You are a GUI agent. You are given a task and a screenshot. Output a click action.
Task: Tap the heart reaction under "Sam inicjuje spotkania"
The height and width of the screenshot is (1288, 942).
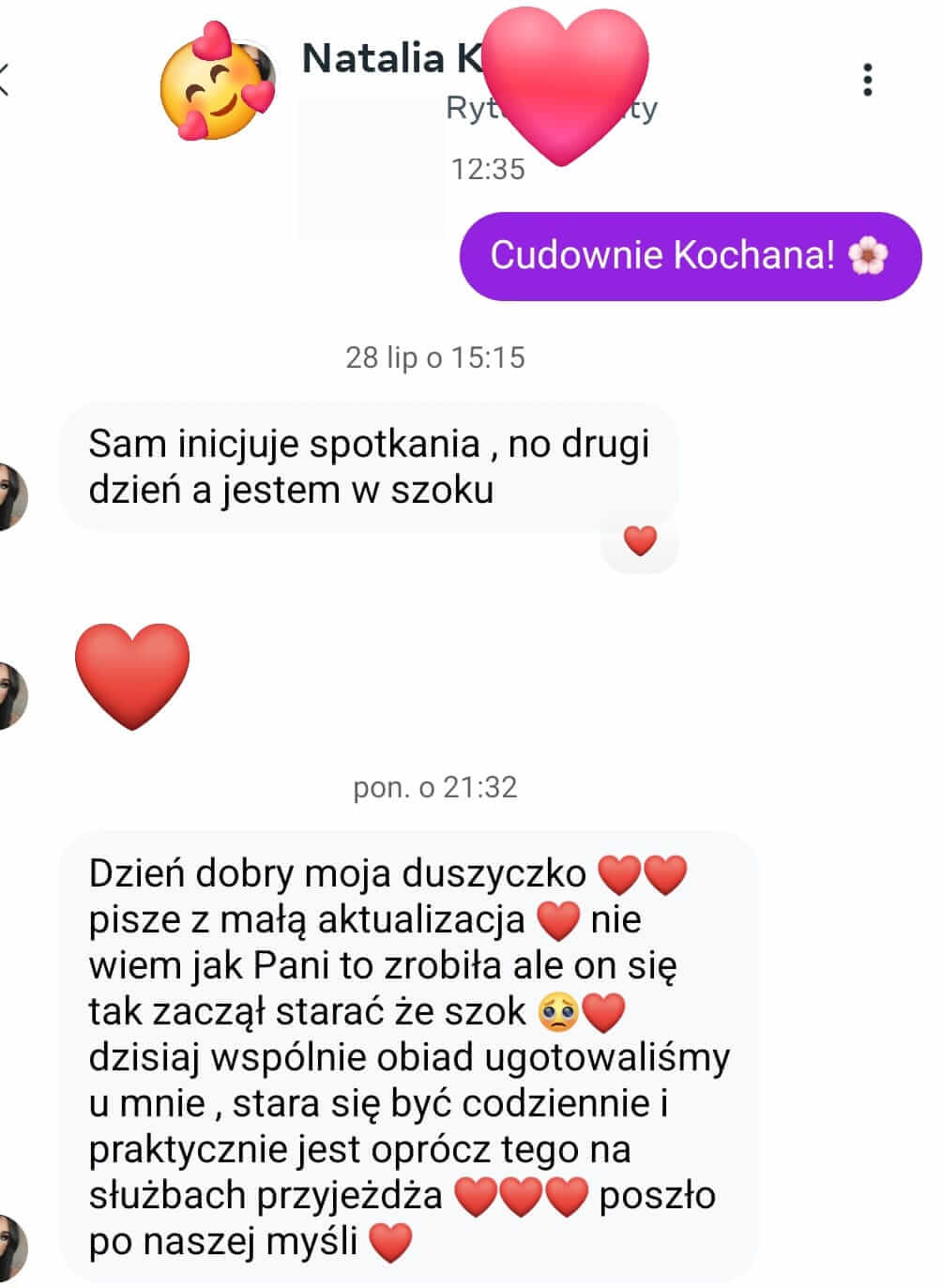click(640, 541)
